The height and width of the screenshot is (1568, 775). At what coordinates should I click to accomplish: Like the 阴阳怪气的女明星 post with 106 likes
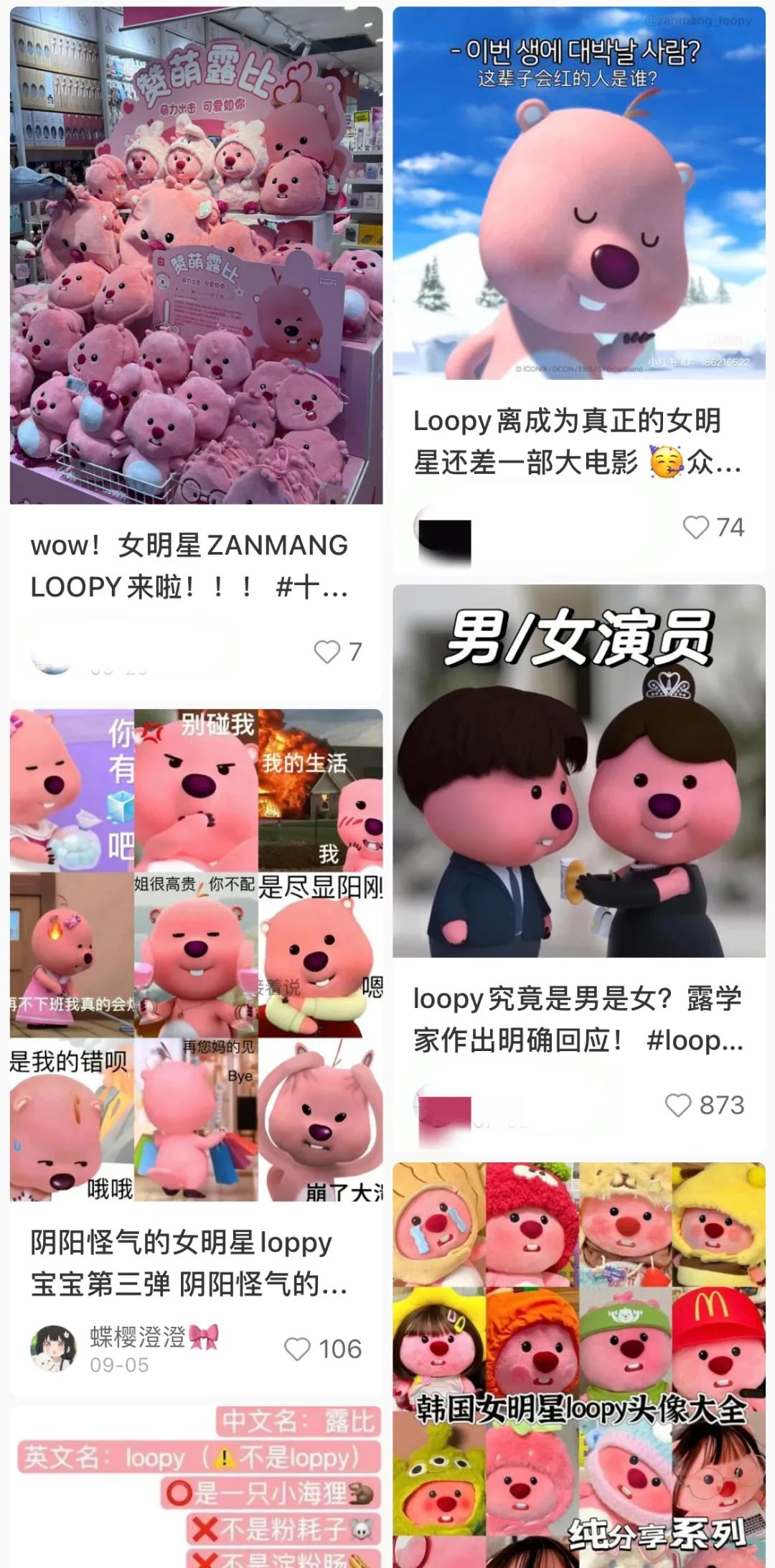(297, 1349)
